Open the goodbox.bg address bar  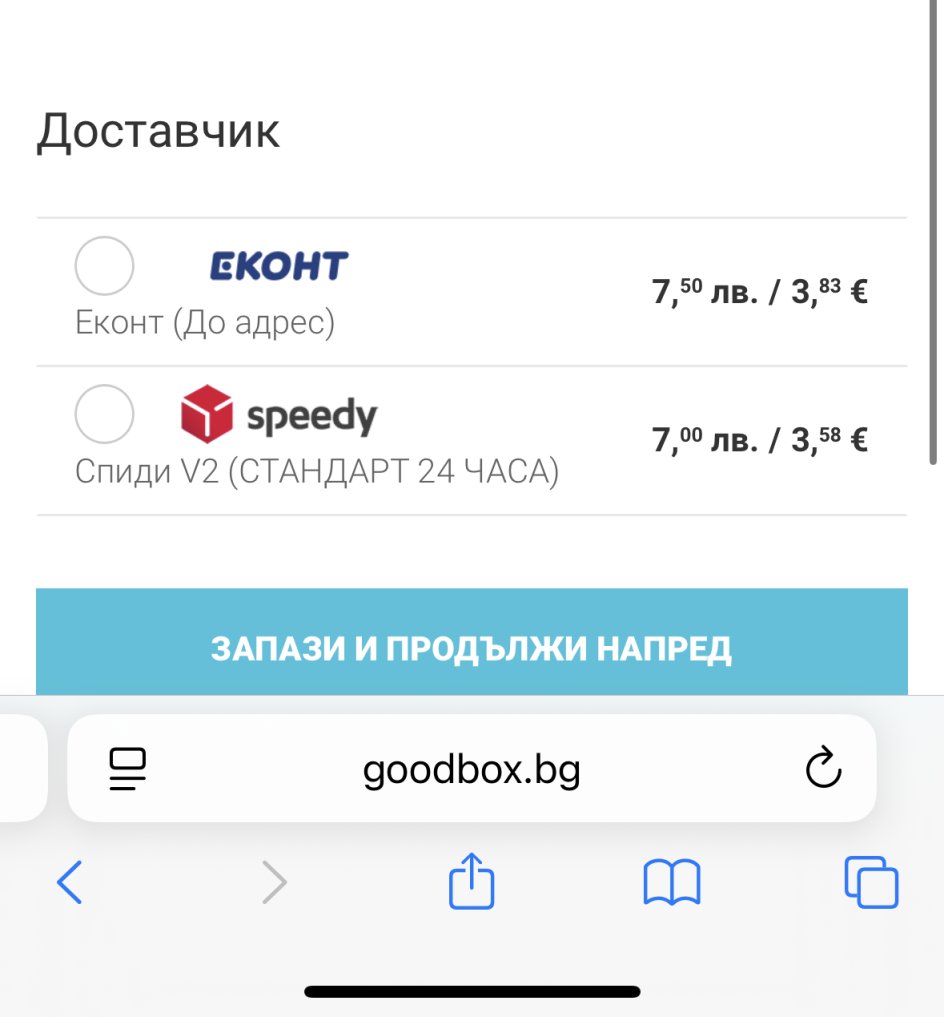[472, 769]
